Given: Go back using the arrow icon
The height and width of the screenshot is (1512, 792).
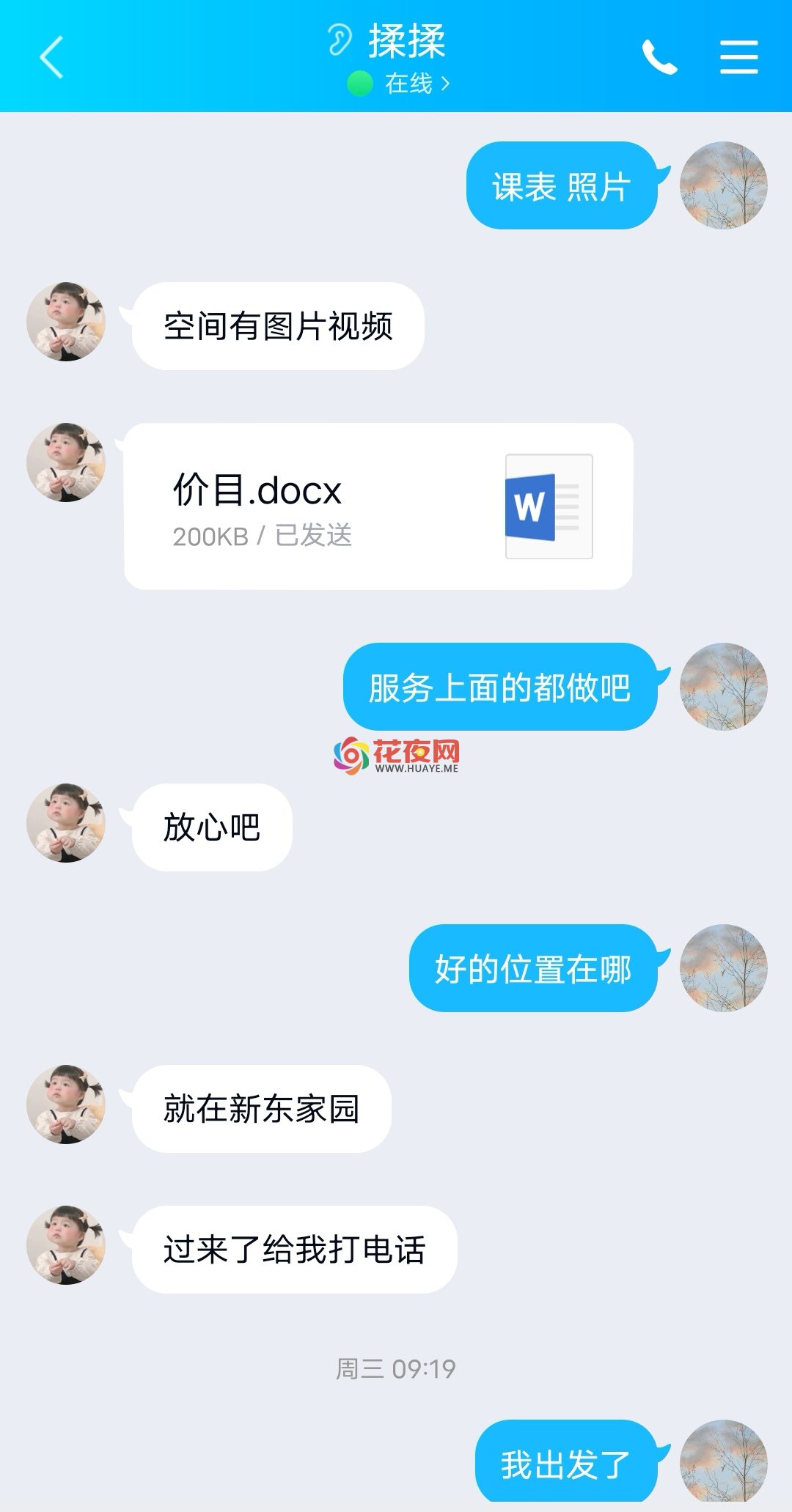Looking at the screenshot, I should pos(51,57).
